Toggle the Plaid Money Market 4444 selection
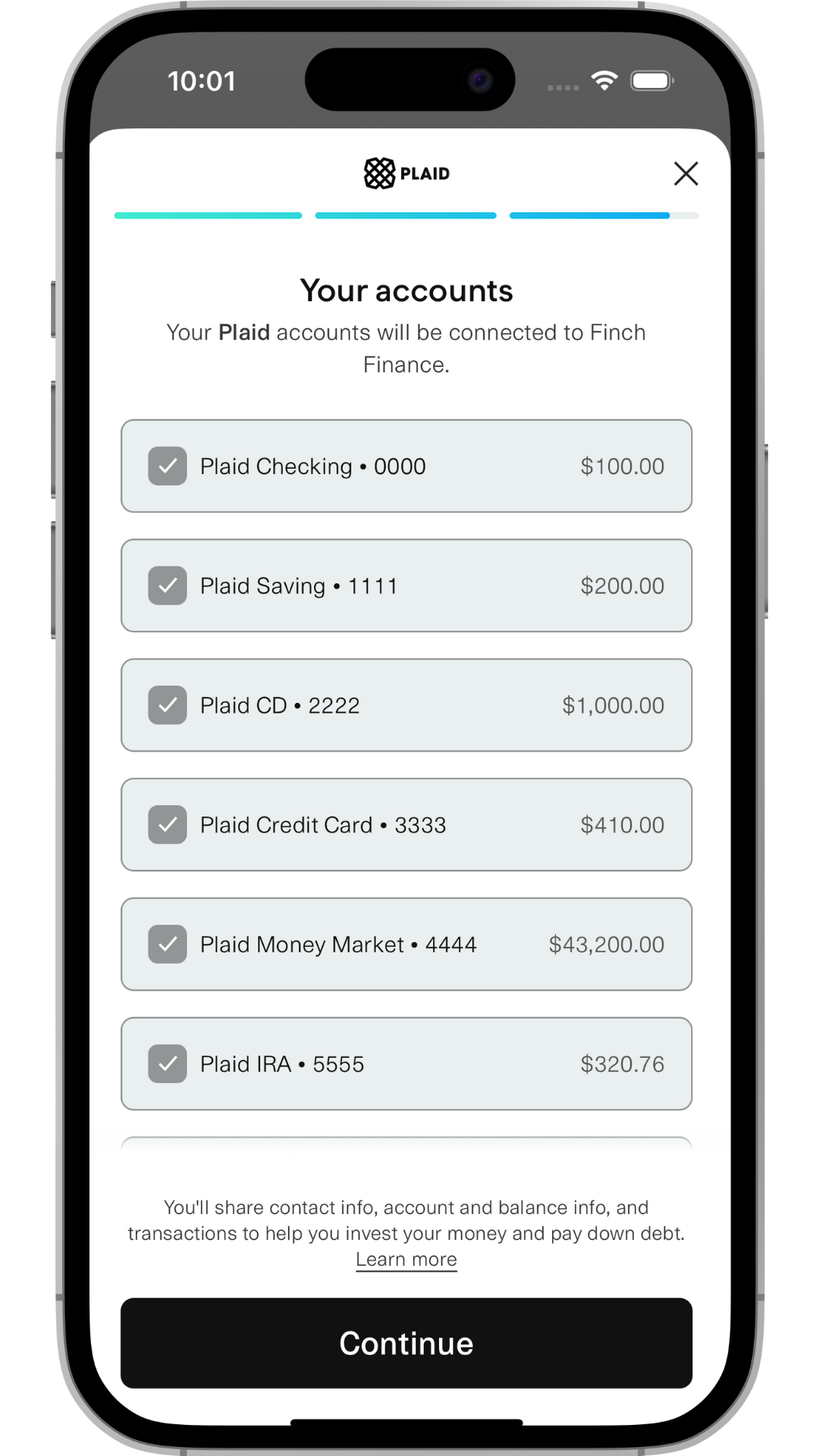The height and width of the screenshot is (1456, 819). [168, 944]
